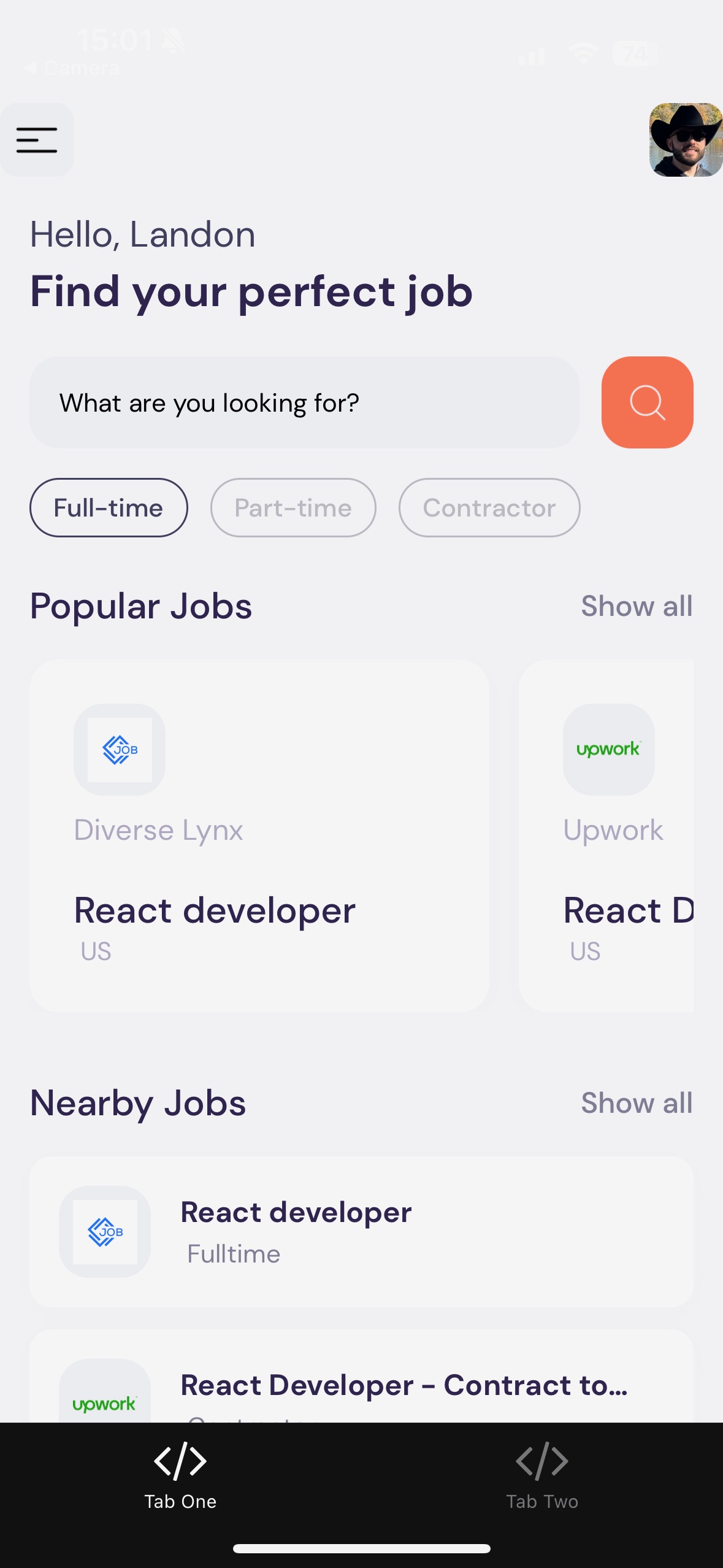
Task: Open the nearby React developer Fulltime job
Action: [361, 1232]
